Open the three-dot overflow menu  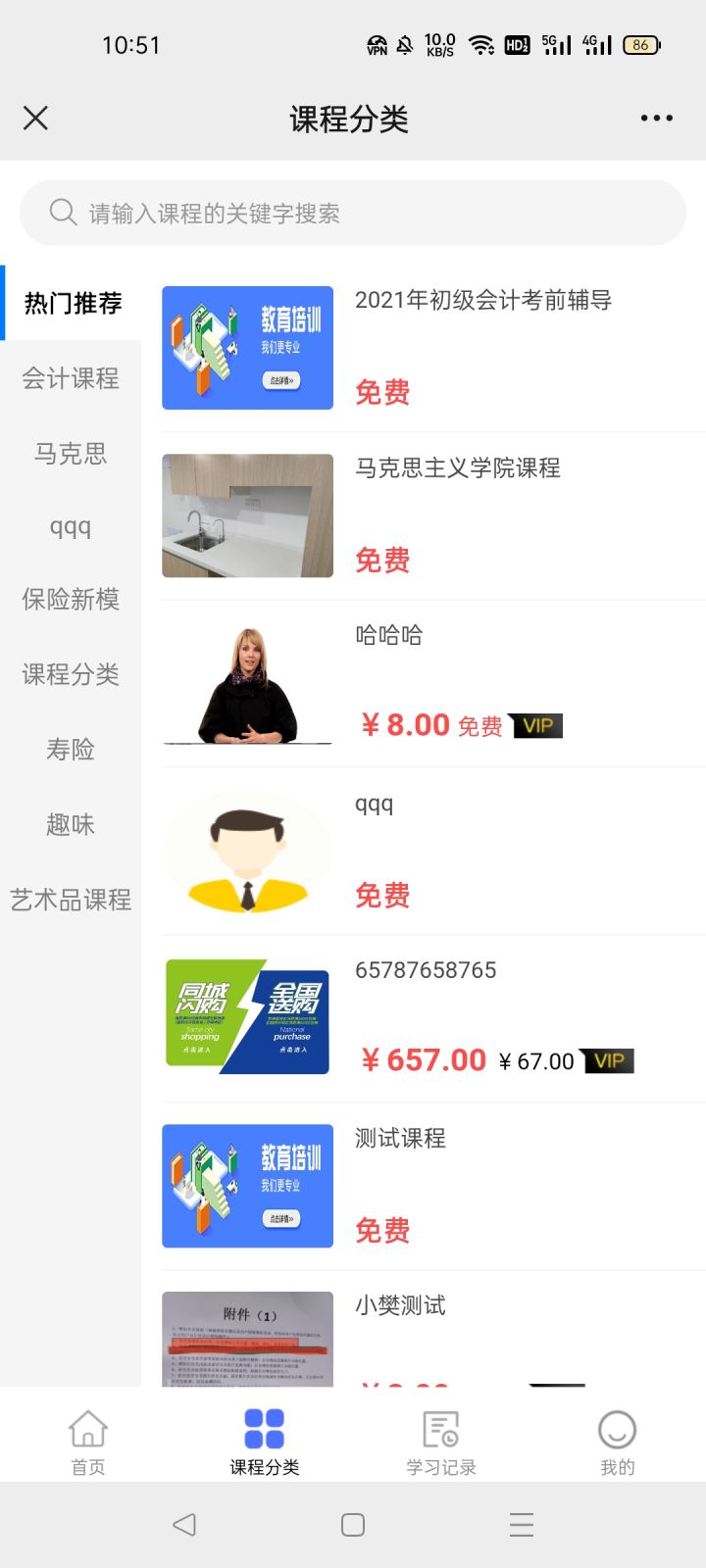[656, 119]
